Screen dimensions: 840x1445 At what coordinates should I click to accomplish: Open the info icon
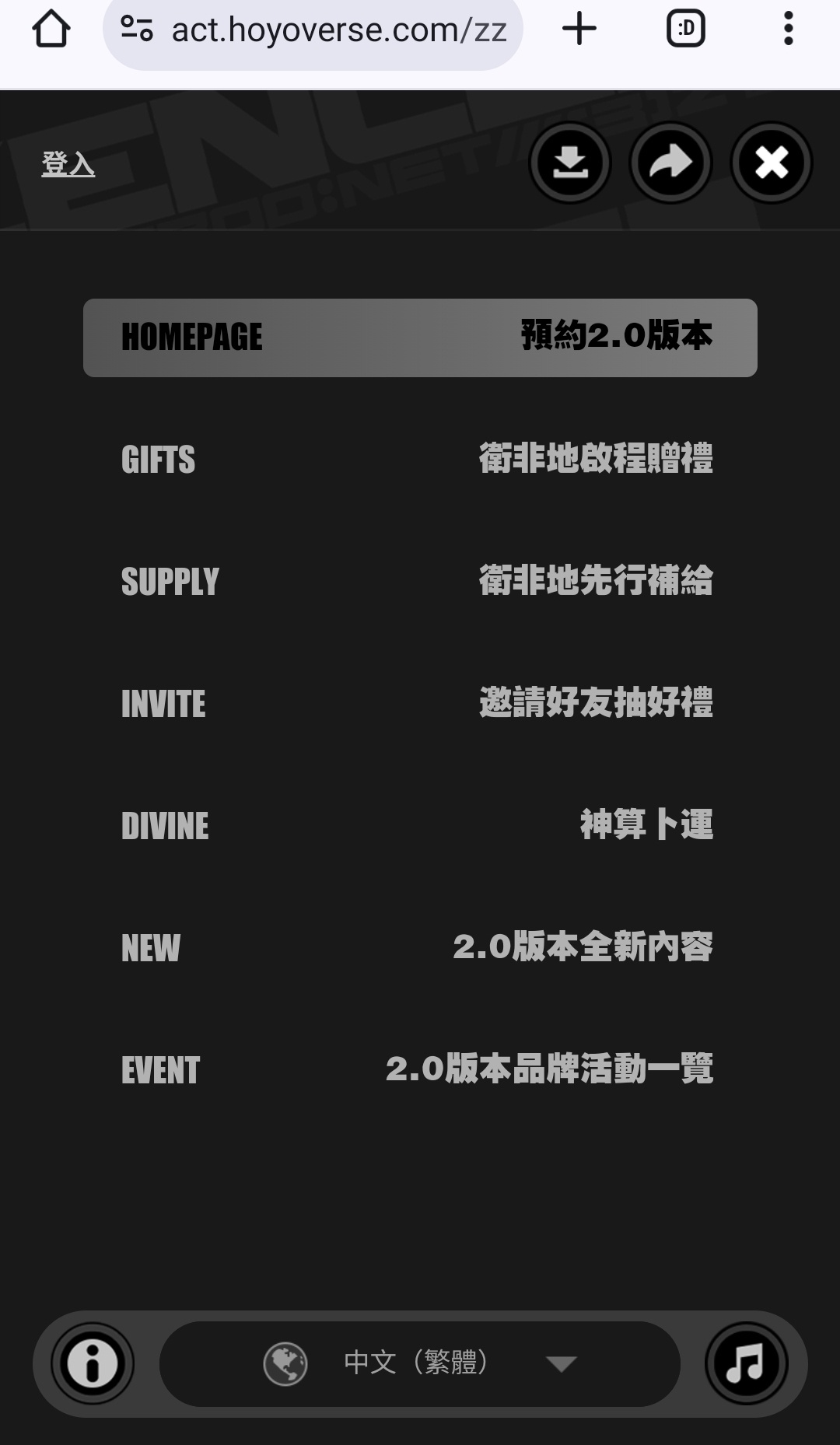[x=93, y=1363]
